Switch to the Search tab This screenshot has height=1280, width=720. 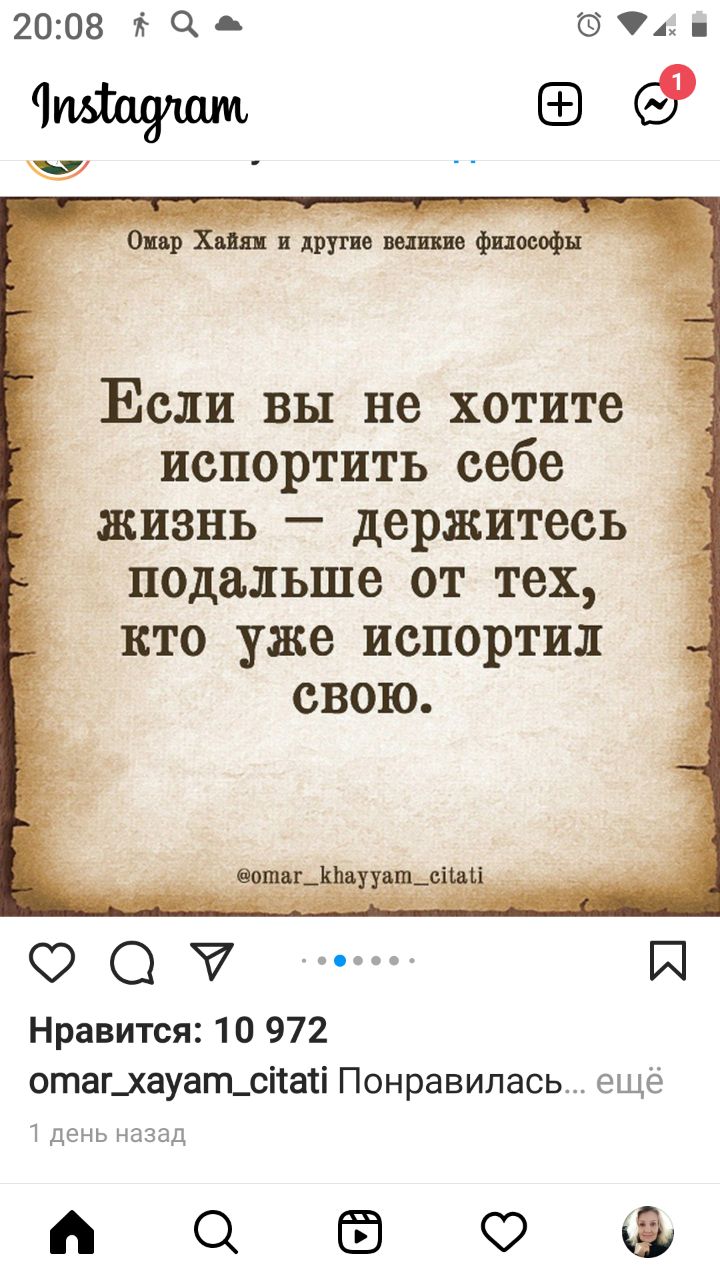[x=216, y=1231]
